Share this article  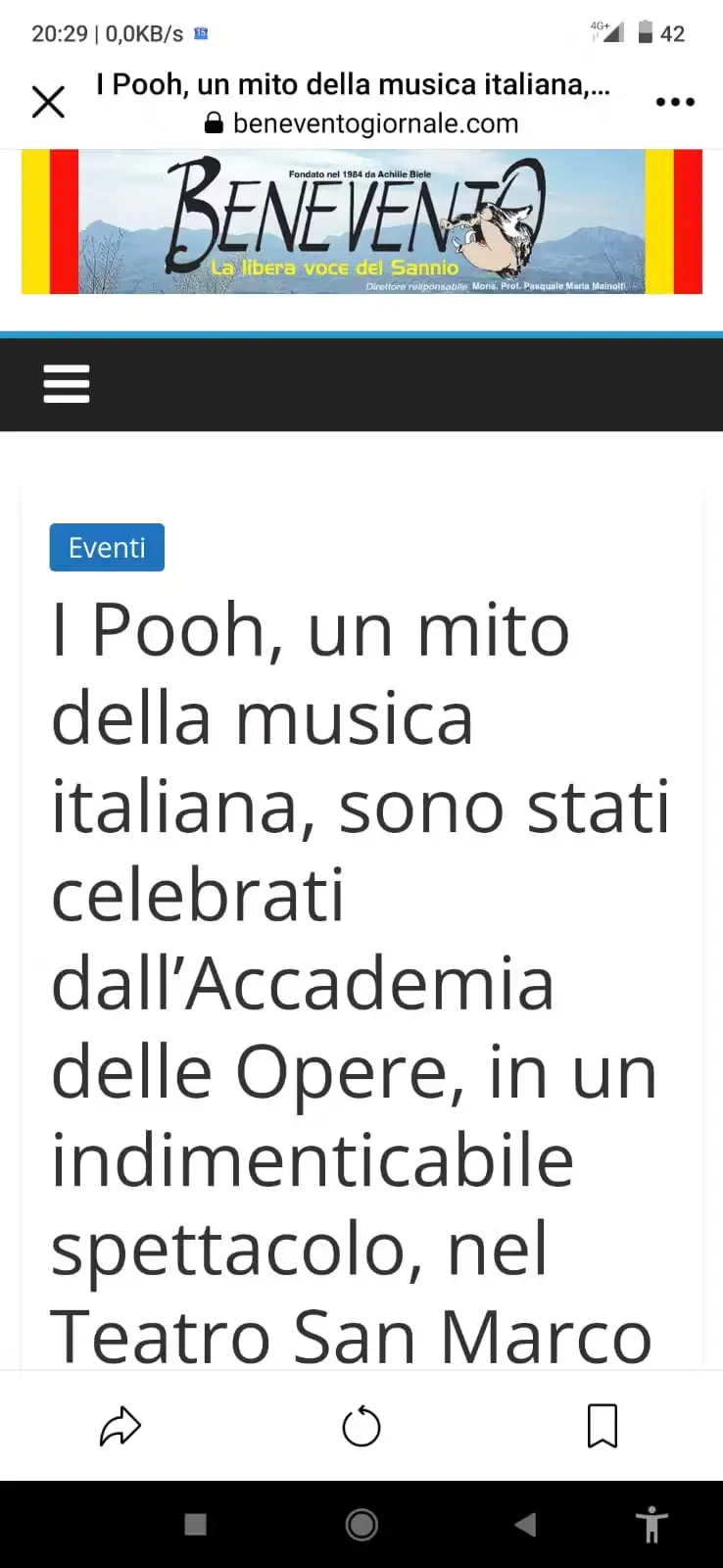[120, 1426]
